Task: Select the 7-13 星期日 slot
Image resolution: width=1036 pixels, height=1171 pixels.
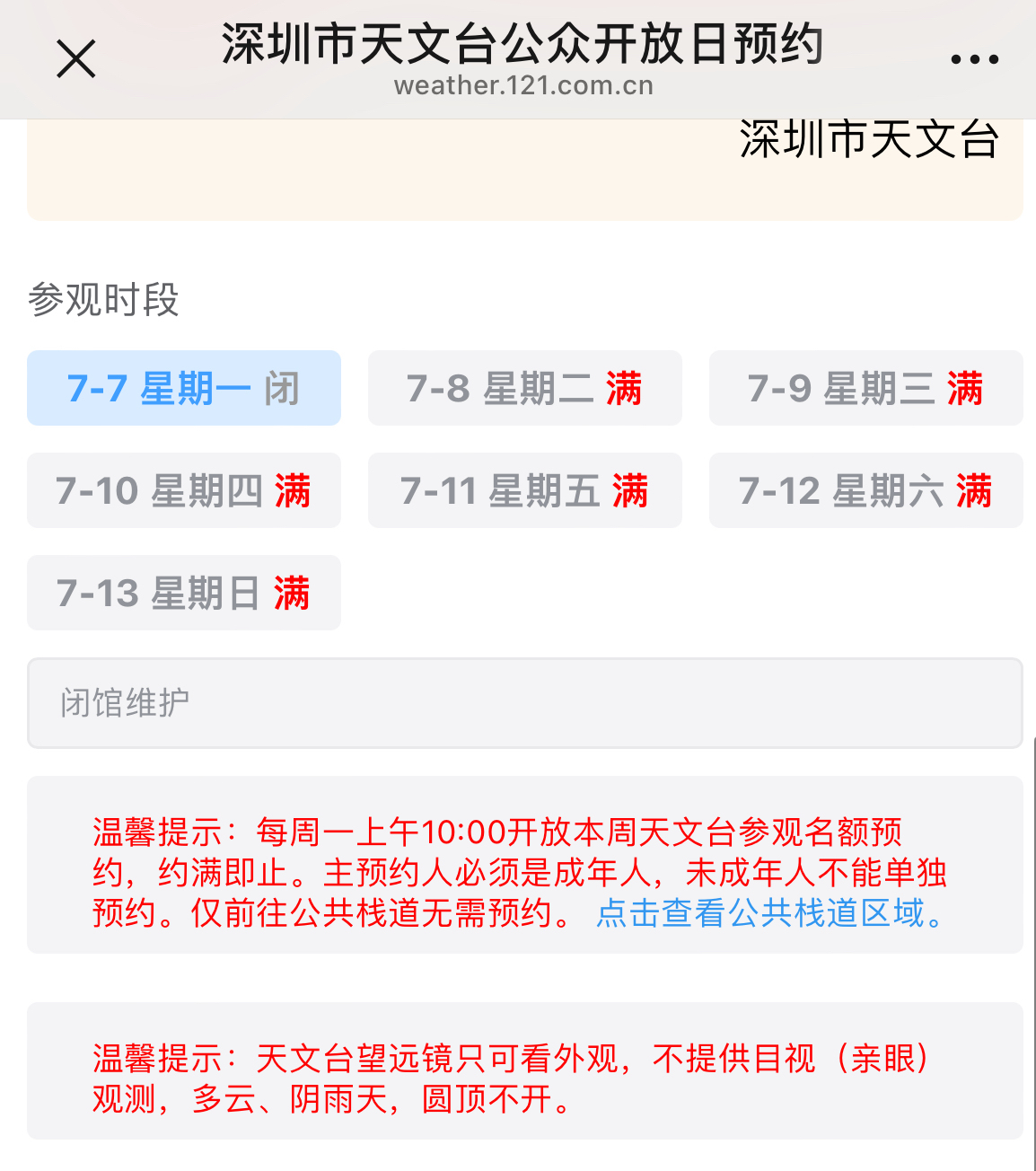Action: (184, 593)
